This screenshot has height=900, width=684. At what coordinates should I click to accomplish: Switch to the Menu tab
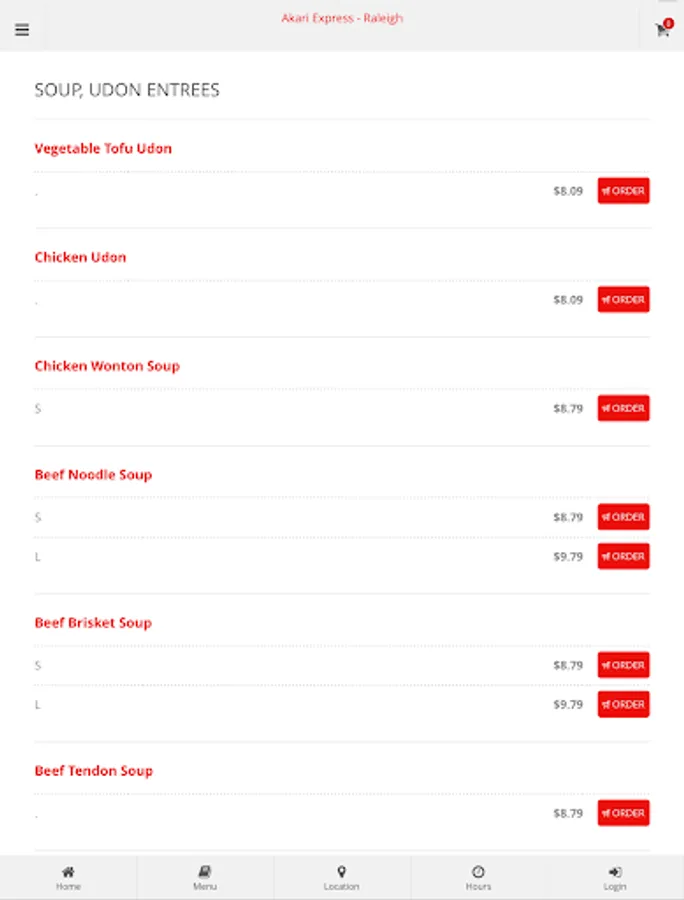click(205, 878)
